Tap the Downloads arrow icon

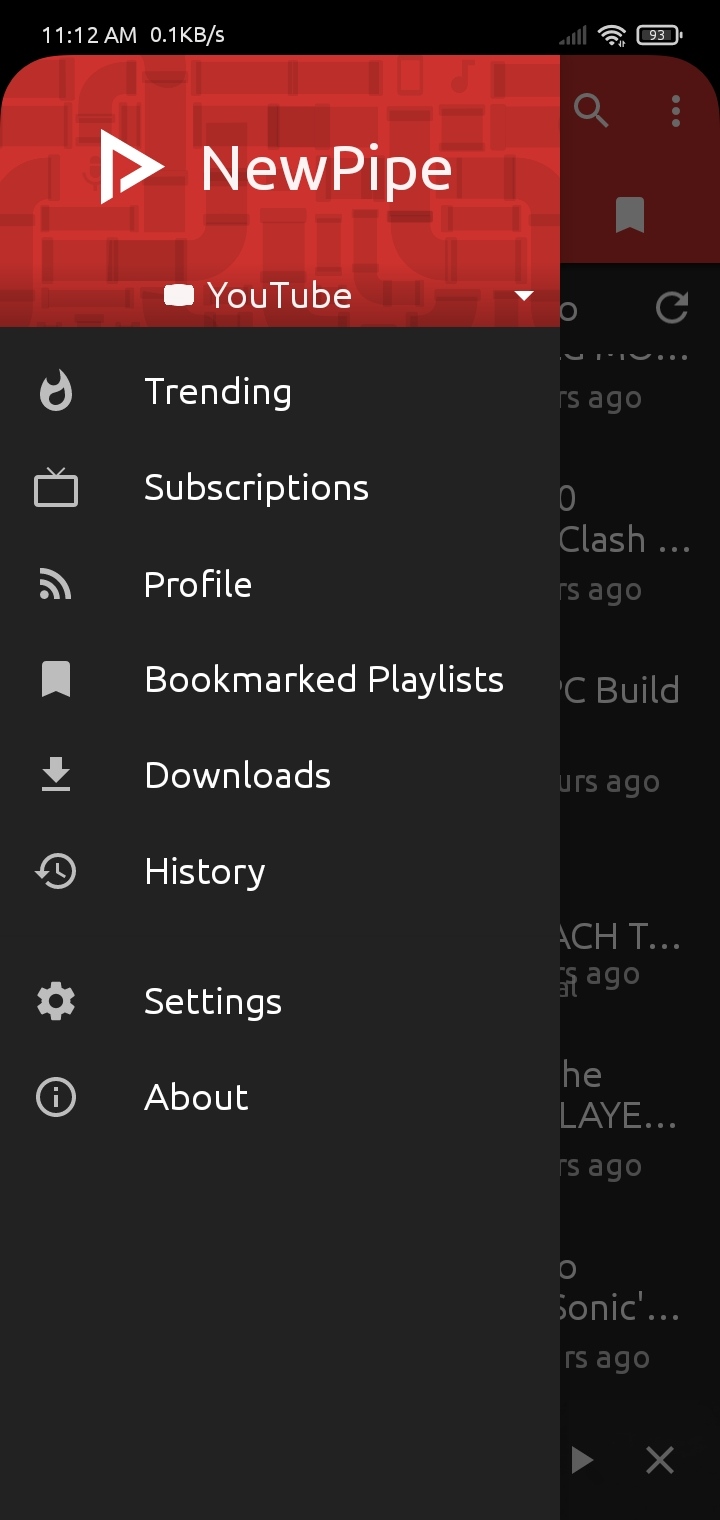pos(55,775)
